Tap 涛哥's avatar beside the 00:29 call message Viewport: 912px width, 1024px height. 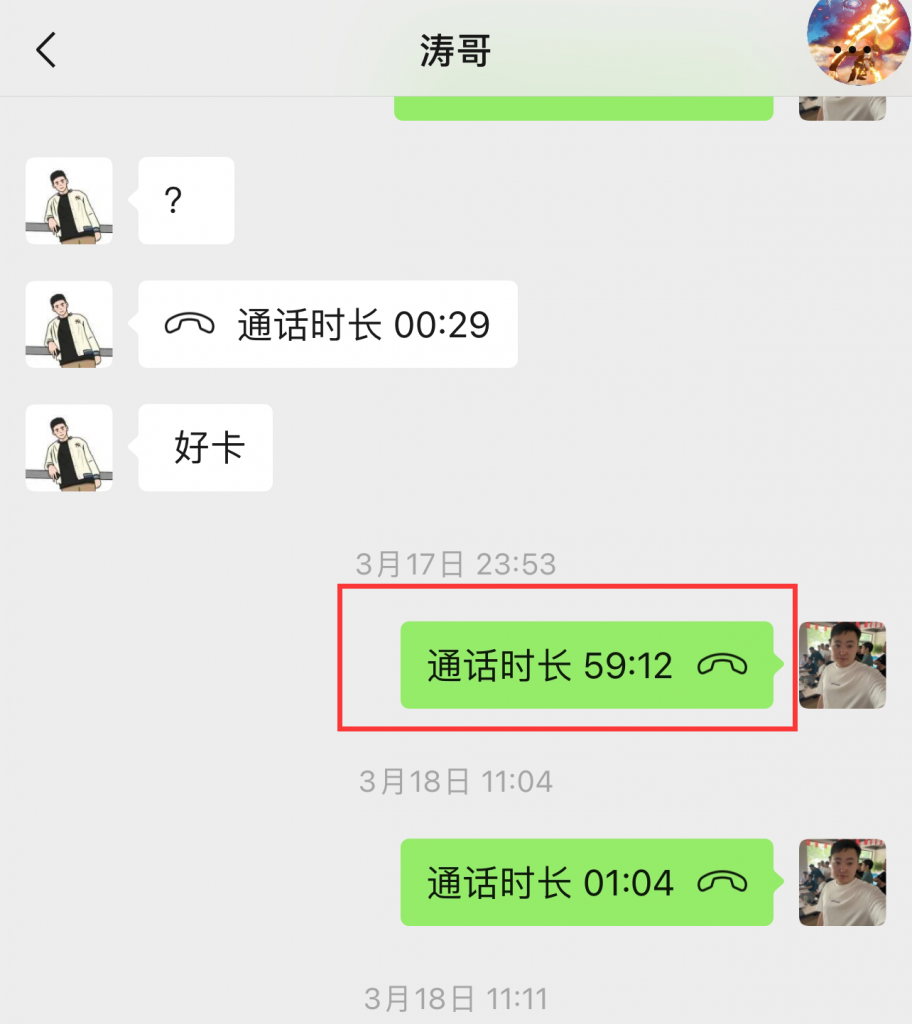tap(68, 324)
